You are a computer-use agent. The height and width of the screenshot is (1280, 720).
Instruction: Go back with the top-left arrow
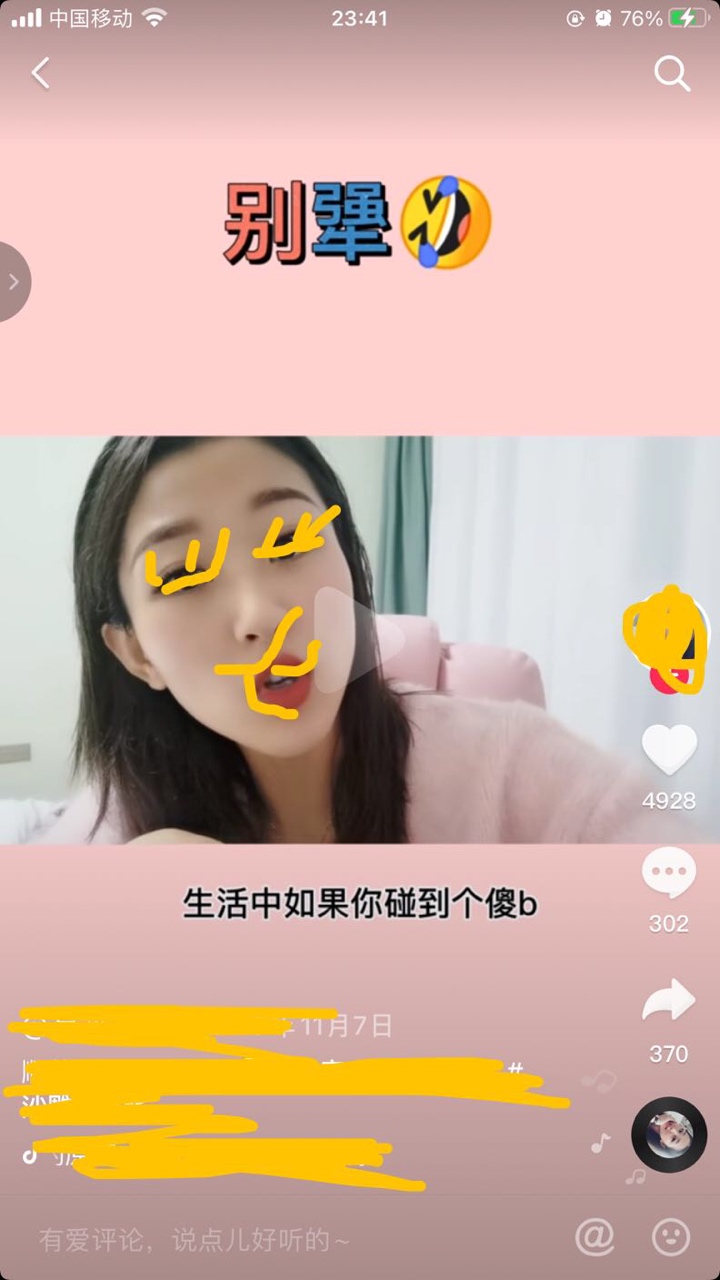pos(40,73)
